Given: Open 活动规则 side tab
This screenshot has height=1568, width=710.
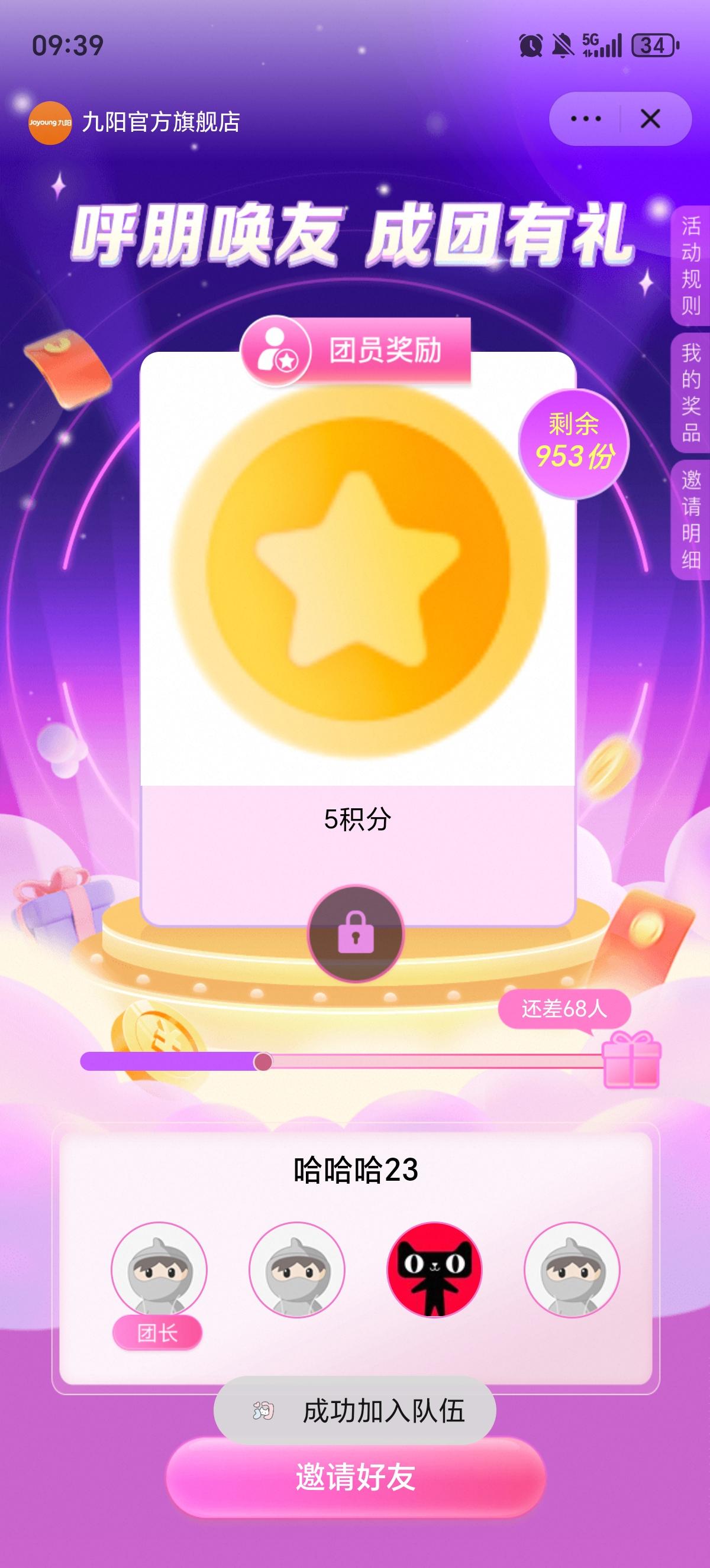Looking at the screenshot, I should (690, 265).
